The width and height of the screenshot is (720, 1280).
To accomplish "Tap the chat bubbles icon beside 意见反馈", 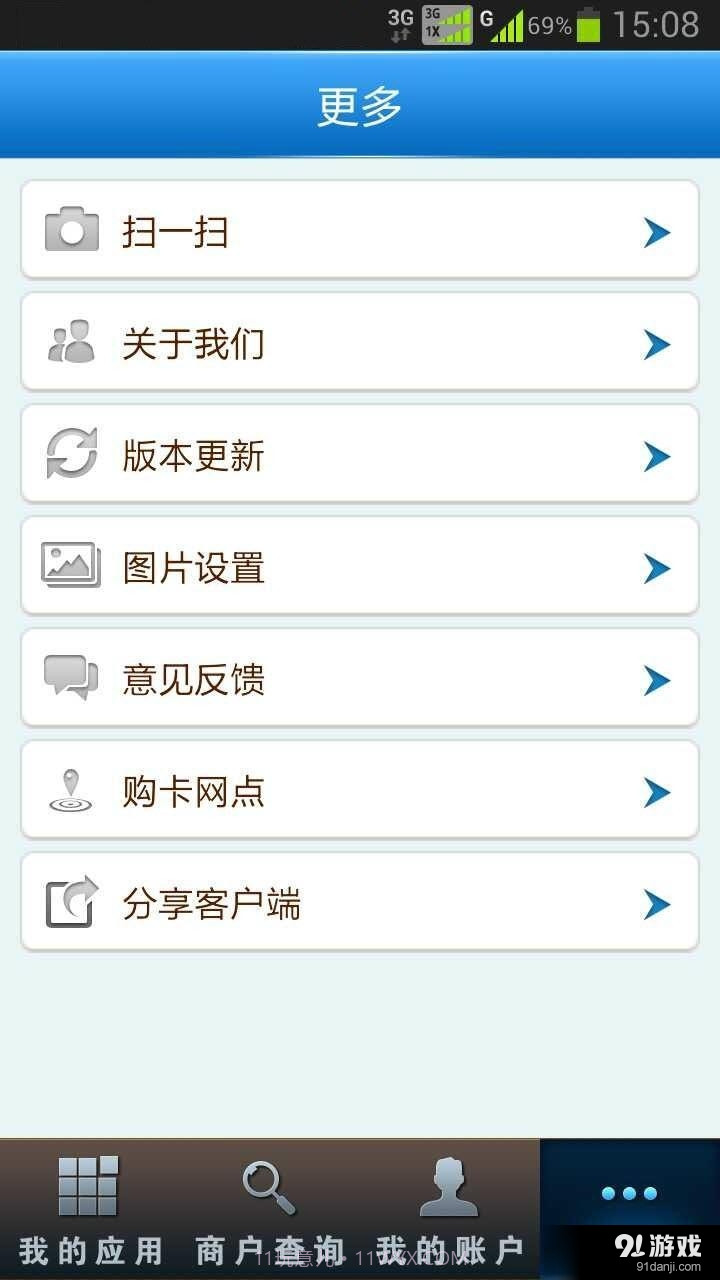I will pos(70,678).
